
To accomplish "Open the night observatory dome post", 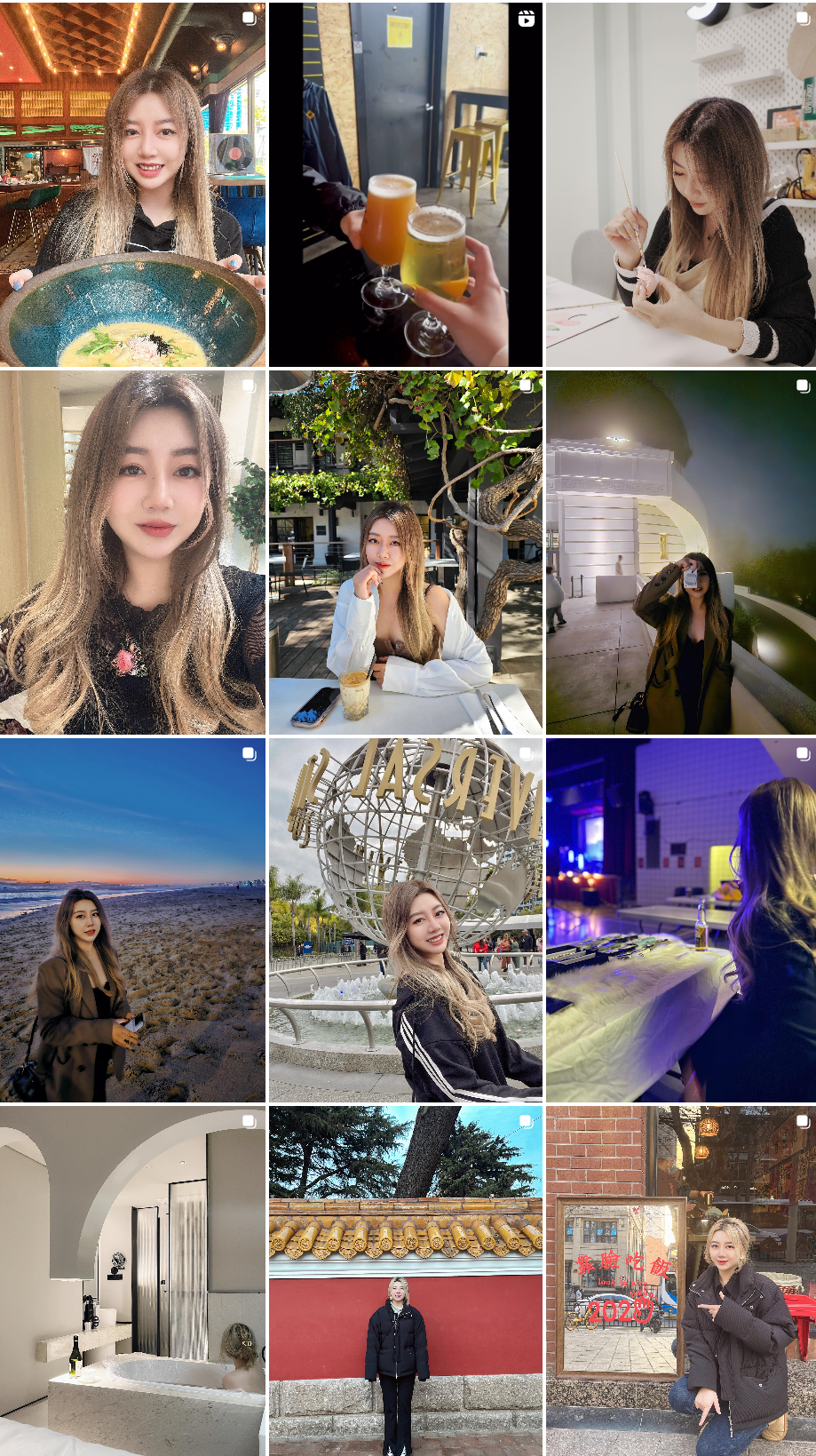I will point(680,553).
